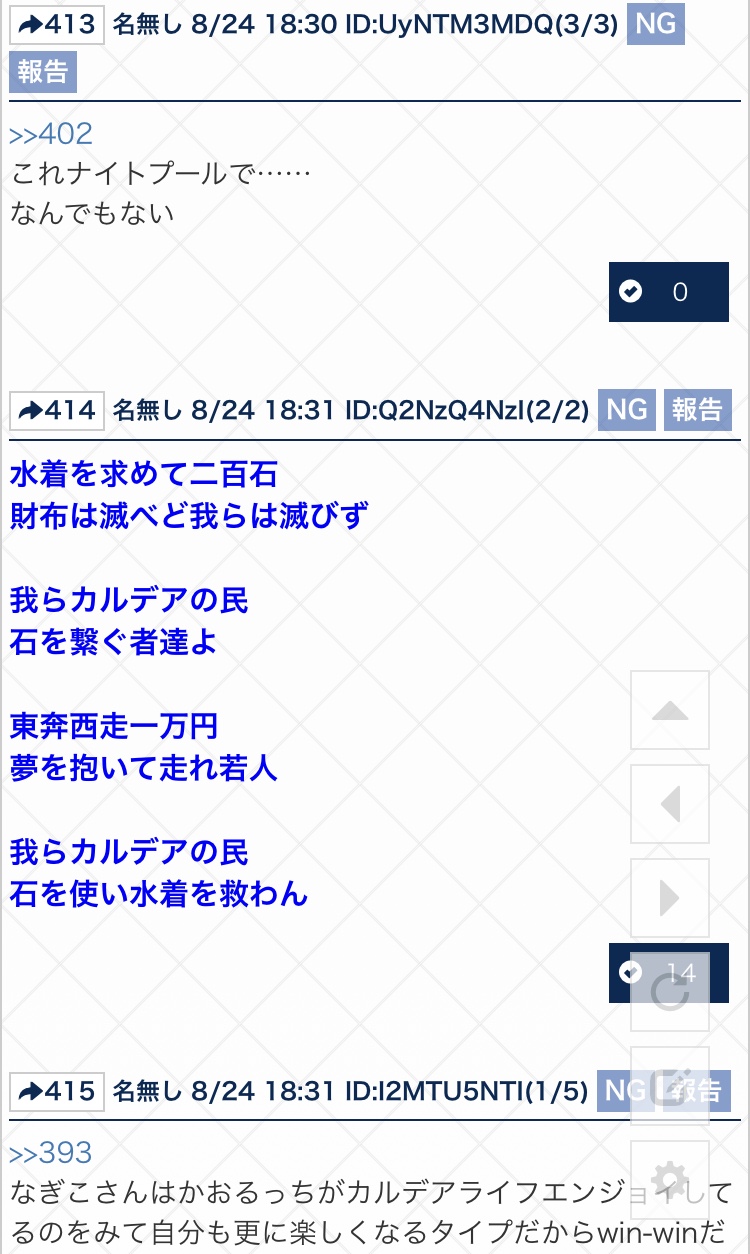Image resolution: width=750 pixels, height=1254 pixels.
Task: Open the quoted post >>402 link
Action: [x=51, y=134]
